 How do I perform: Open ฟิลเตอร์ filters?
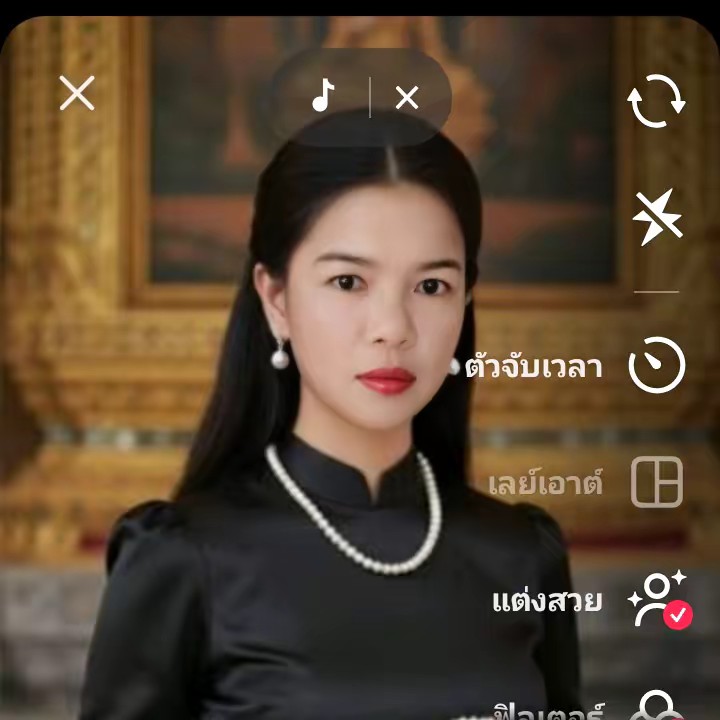[x=657, y=707]
